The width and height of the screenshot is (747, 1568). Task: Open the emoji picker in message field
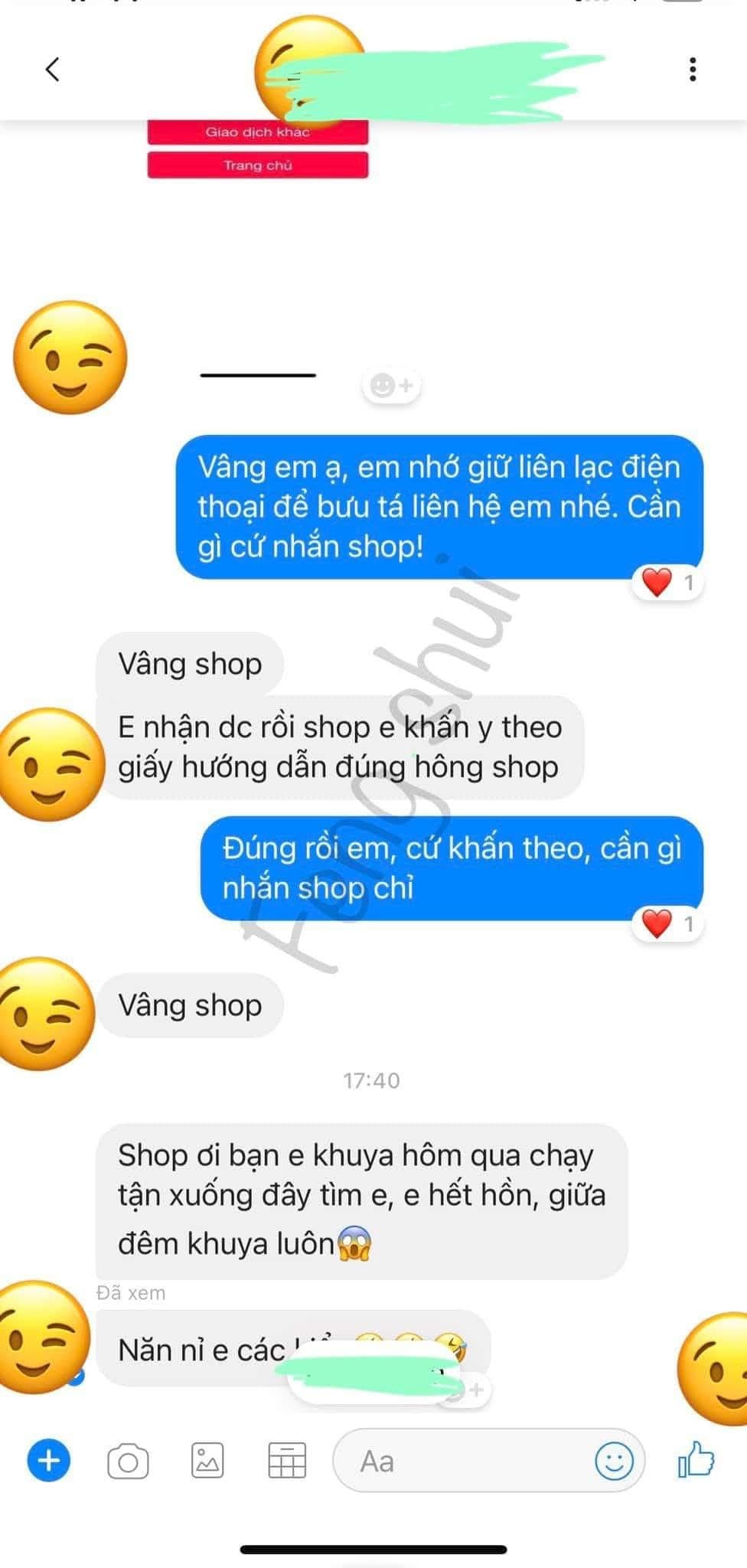coord(614,1461)
